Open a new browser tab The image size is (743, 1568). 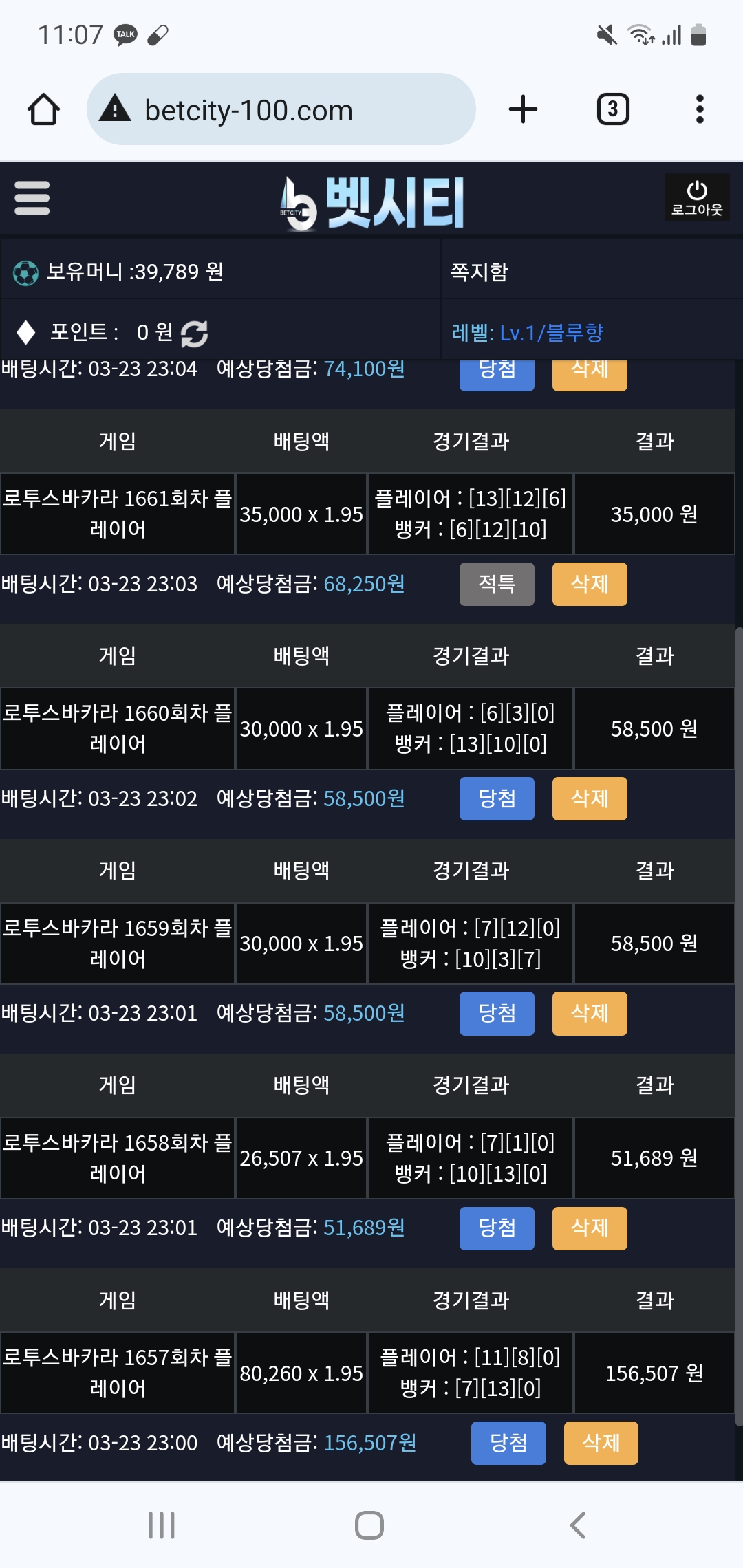point(523,109)
